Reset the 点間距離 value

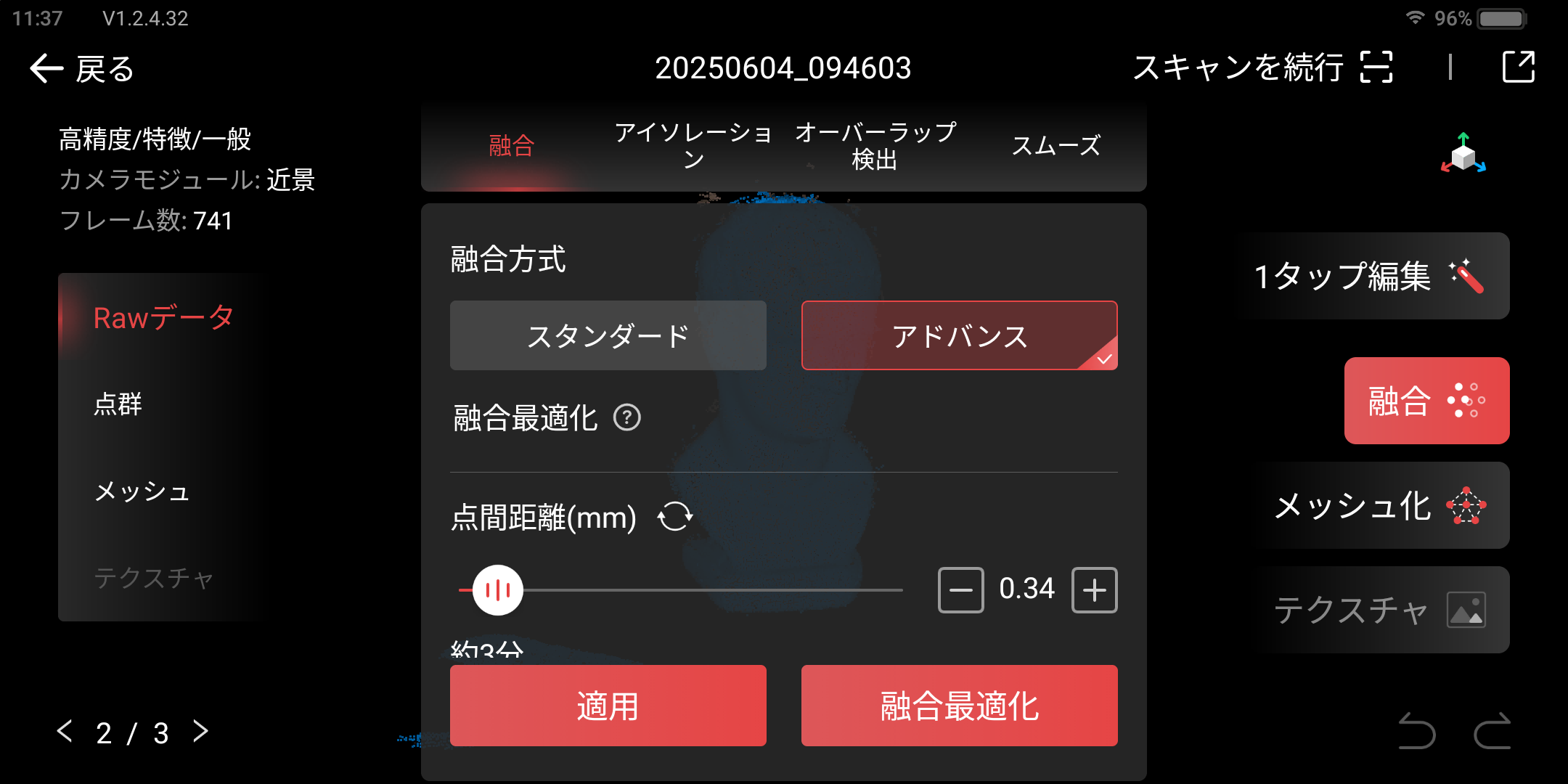pyautogui.click(x=674, y=517)
